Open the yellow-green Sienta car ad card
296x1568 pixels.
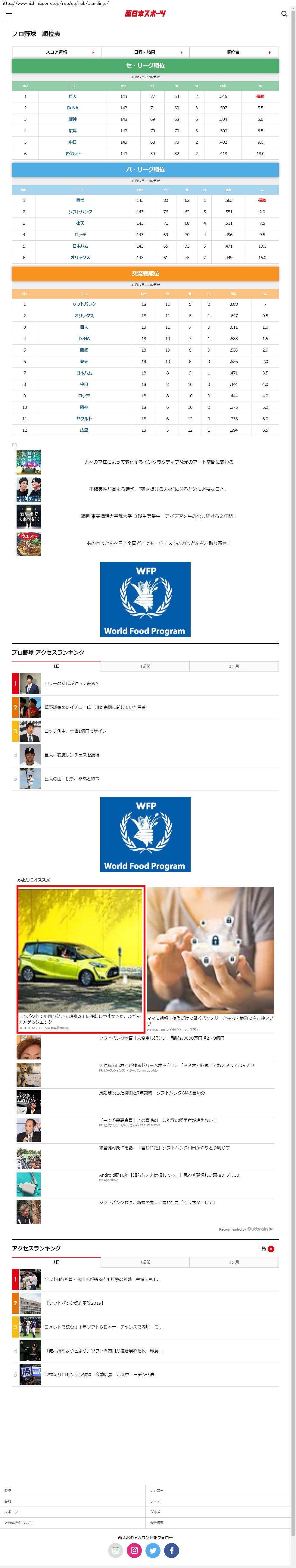[80, 959]
